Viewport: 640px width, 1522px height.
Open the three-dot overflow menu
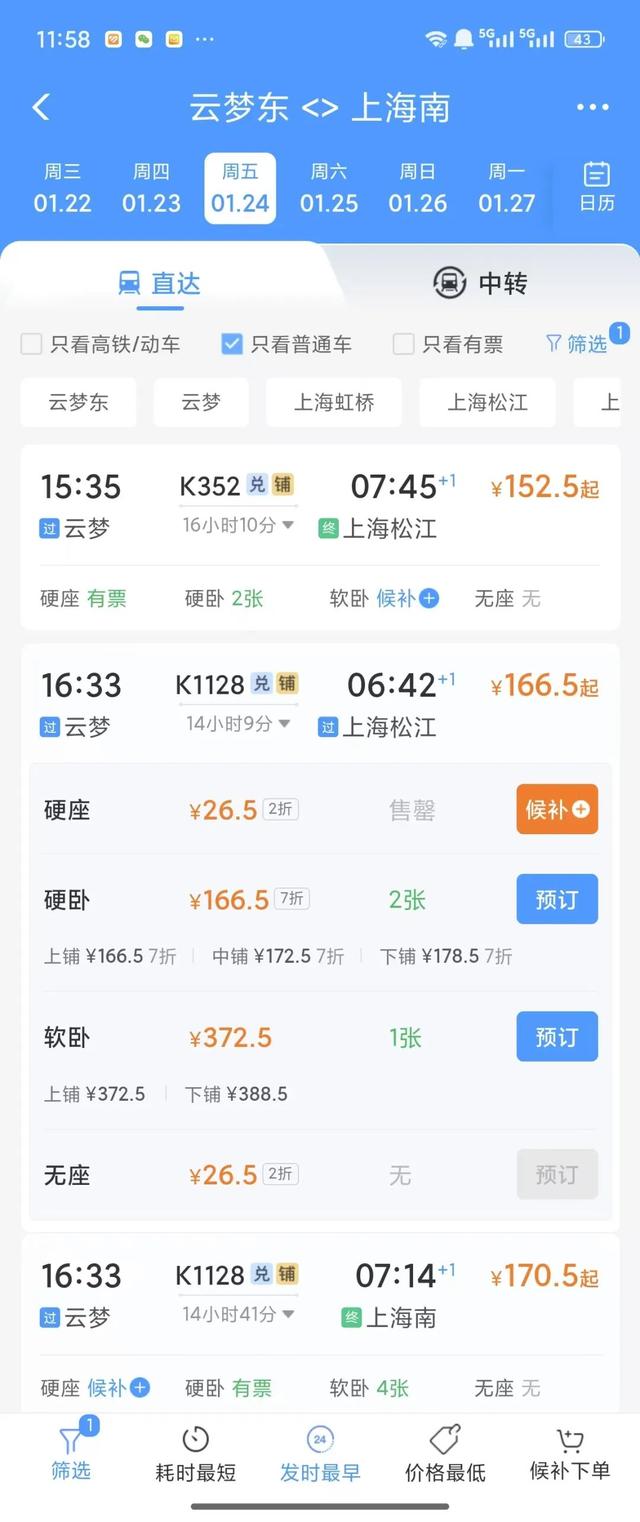tap(592, 108)
